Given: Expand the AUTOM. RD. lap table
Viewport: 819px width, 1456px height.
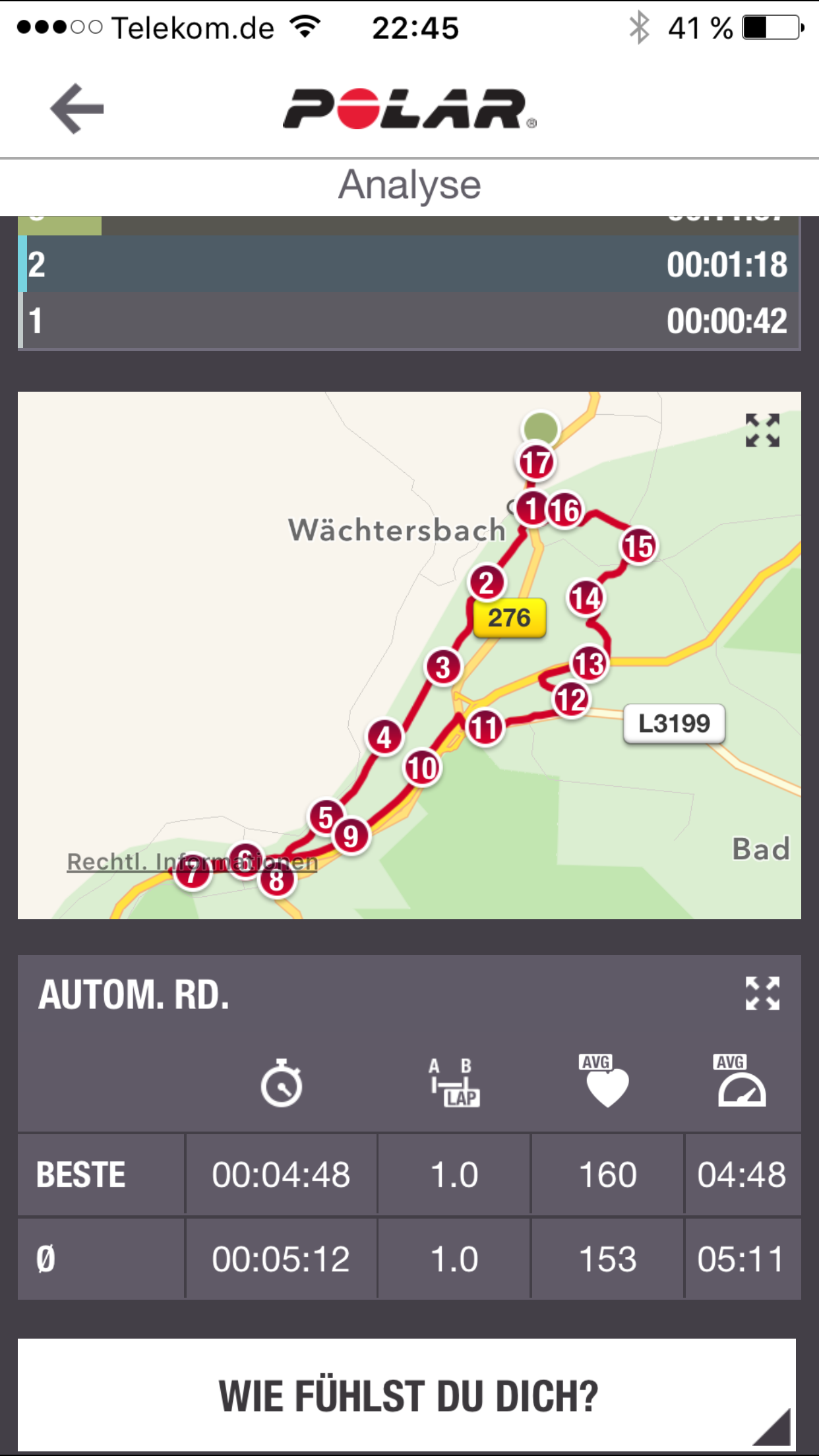Looking at the screenshot, I should pyautogui.click(x=762, y=993).
